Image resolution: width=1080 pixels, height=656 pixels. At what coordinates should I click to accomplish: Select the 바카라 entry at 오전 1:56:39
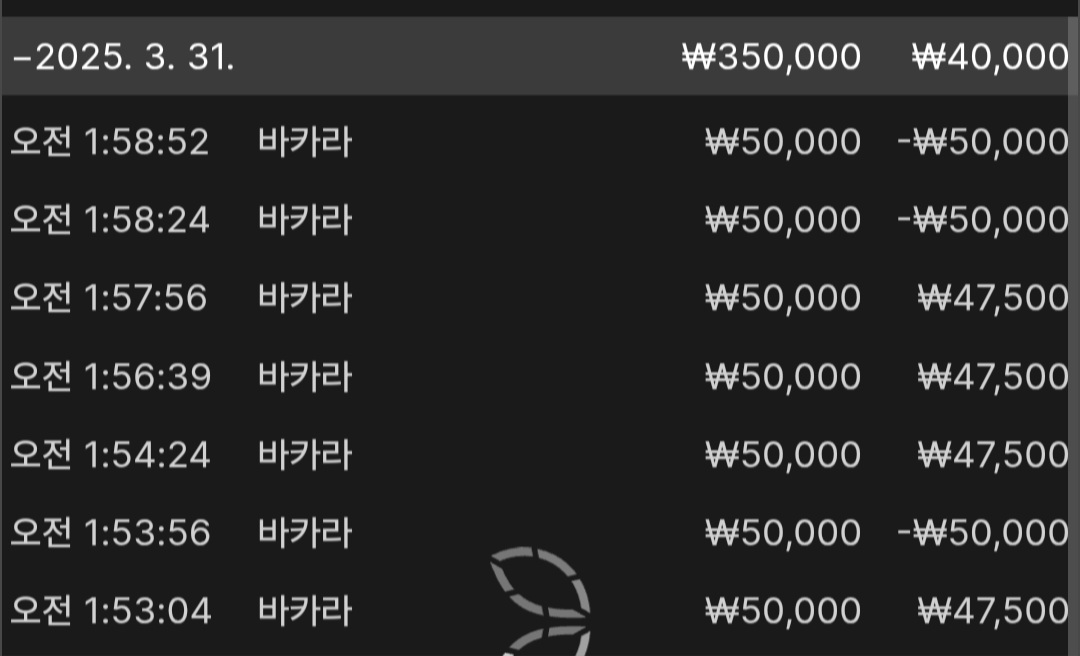(x=305, y=377)
